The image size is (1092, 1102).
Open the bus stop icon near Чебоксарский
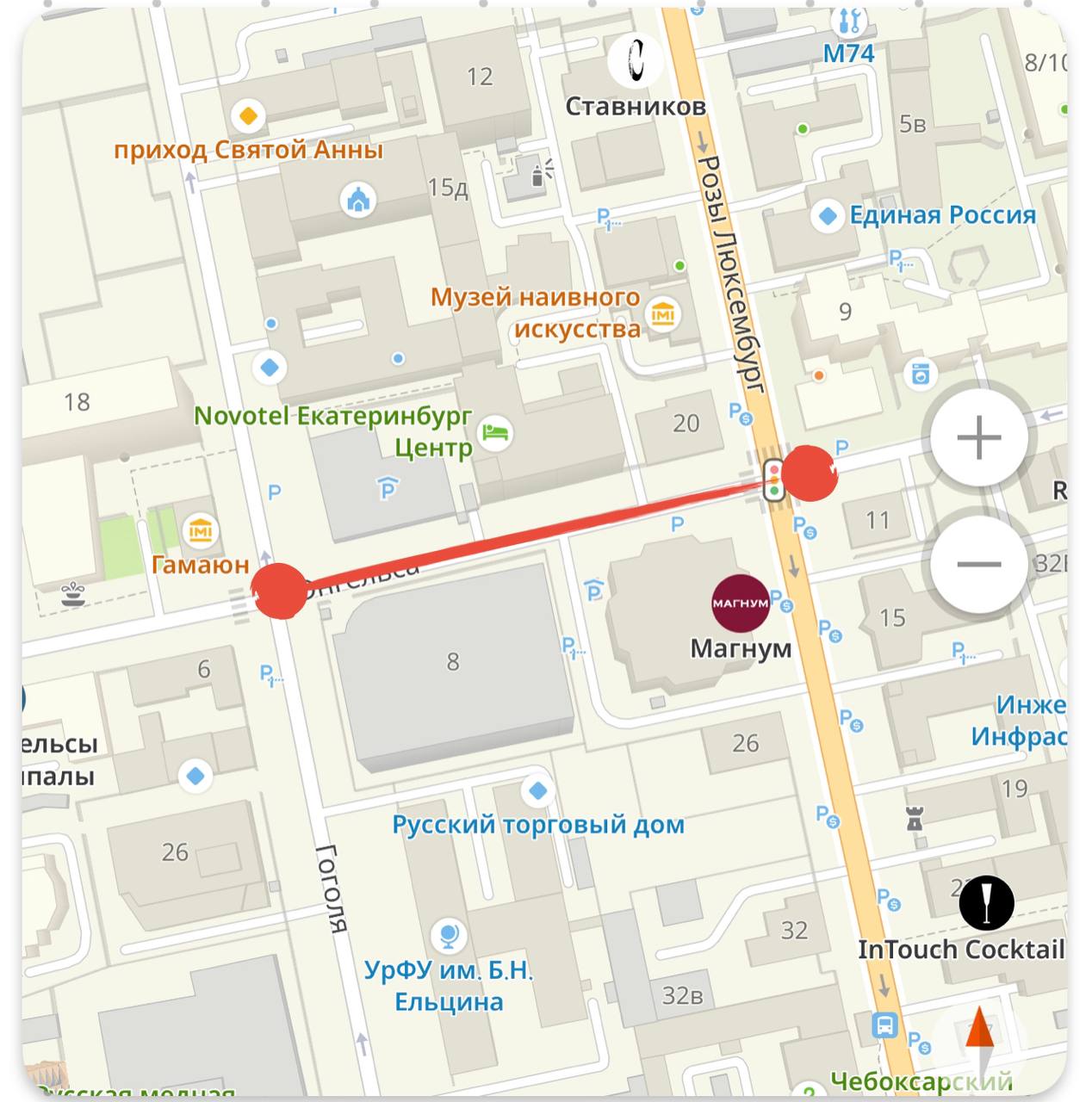click(884, 1025)
